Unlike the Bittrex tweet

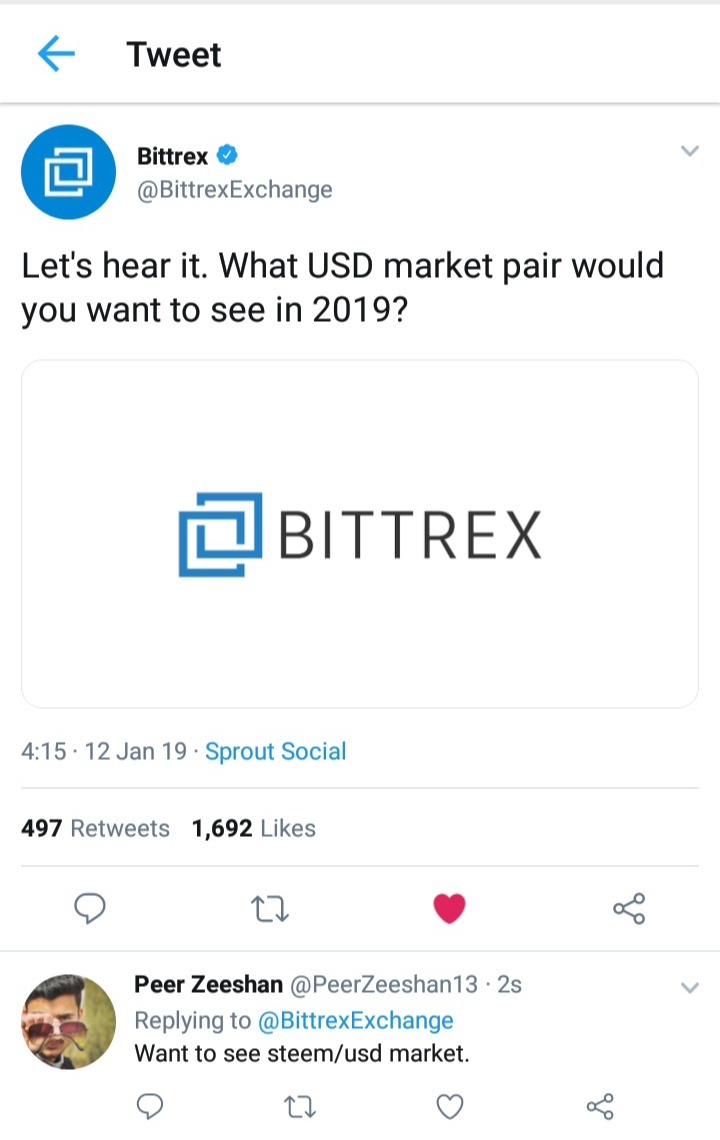point(449,908)
